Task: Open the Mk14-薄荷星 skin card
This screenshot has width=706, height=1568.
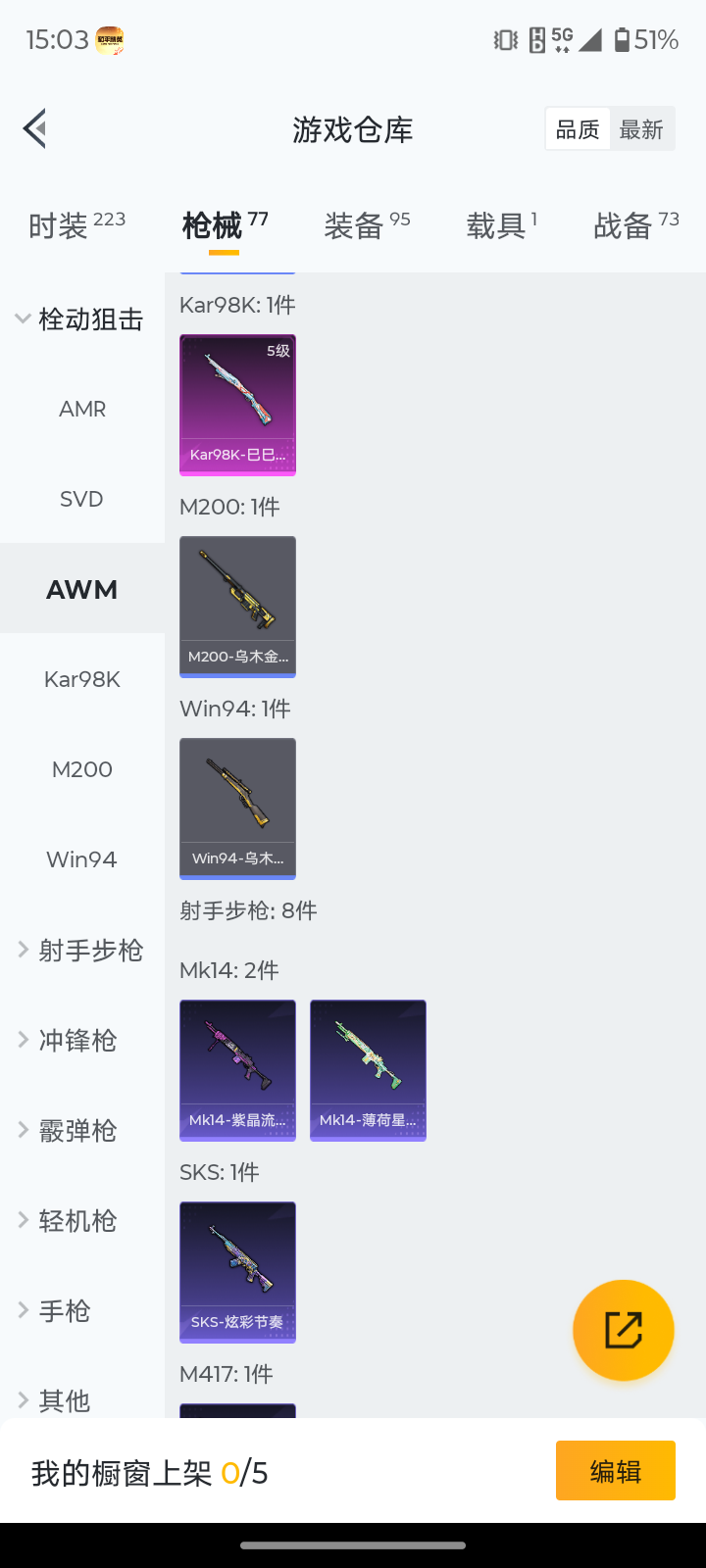Action: click(368, 1070)
